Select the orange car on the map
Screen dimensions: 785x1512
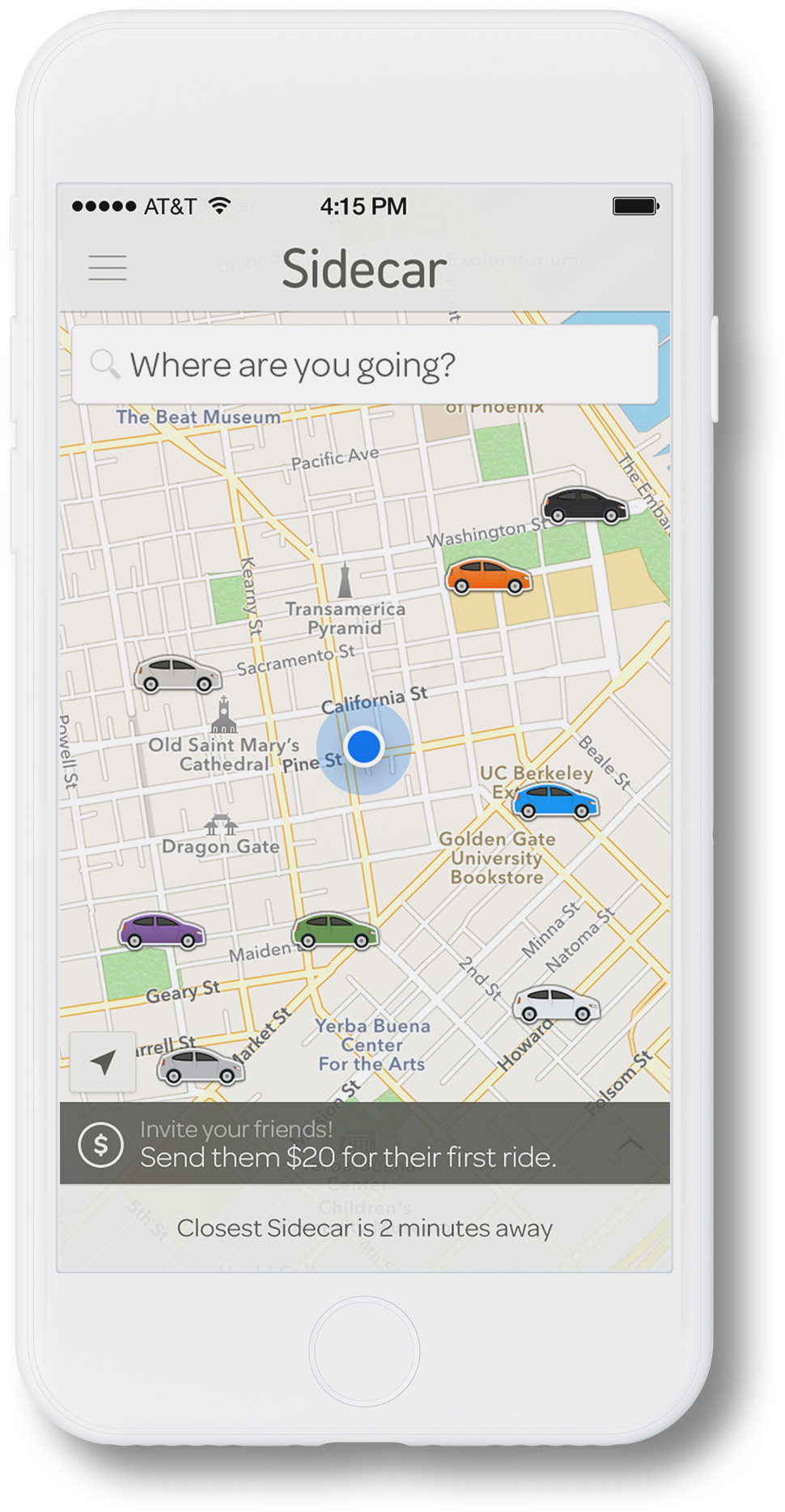[x=489, y=577]
